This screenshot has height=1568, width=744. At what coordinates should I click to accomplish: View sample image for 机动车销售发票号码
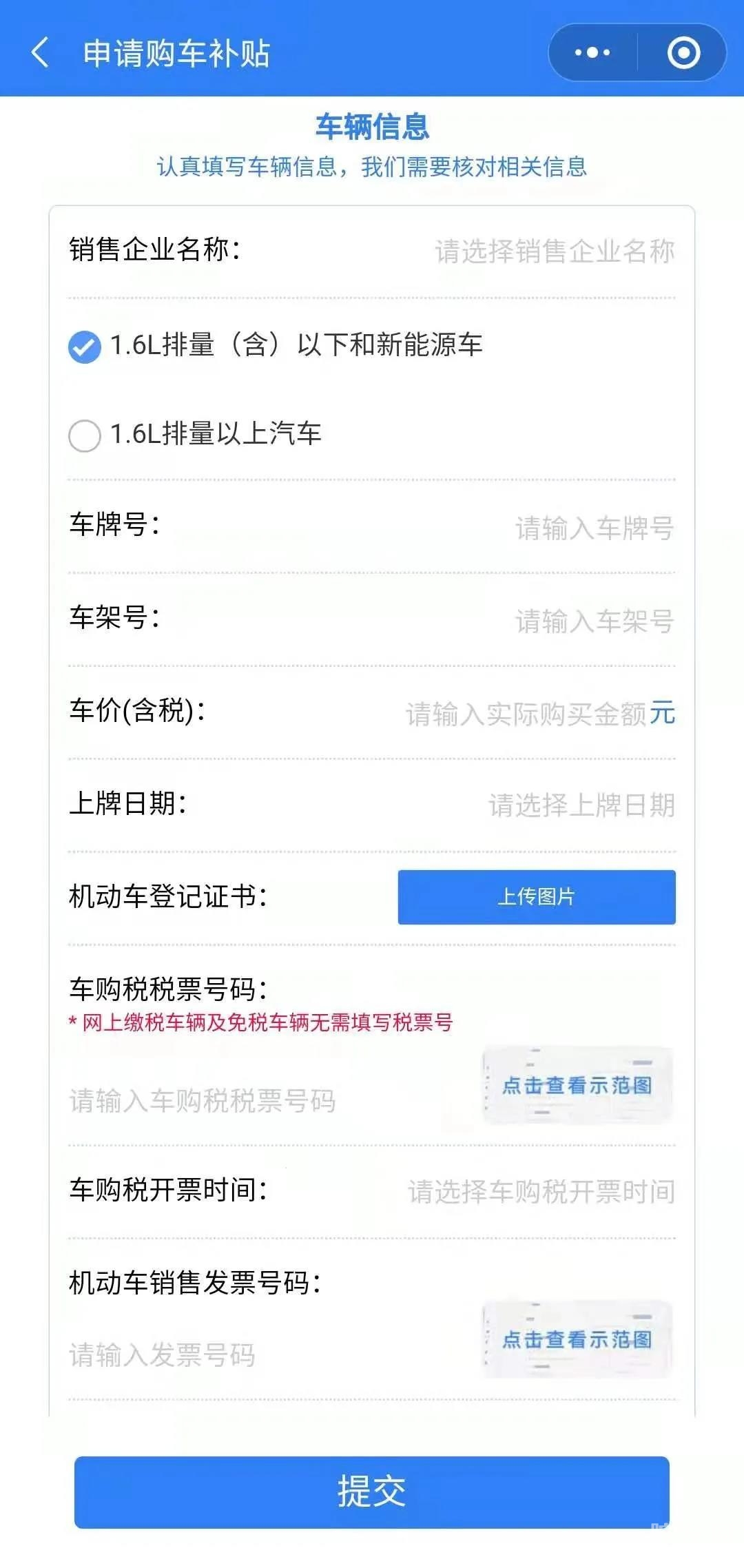click(x=577, y=1339)
